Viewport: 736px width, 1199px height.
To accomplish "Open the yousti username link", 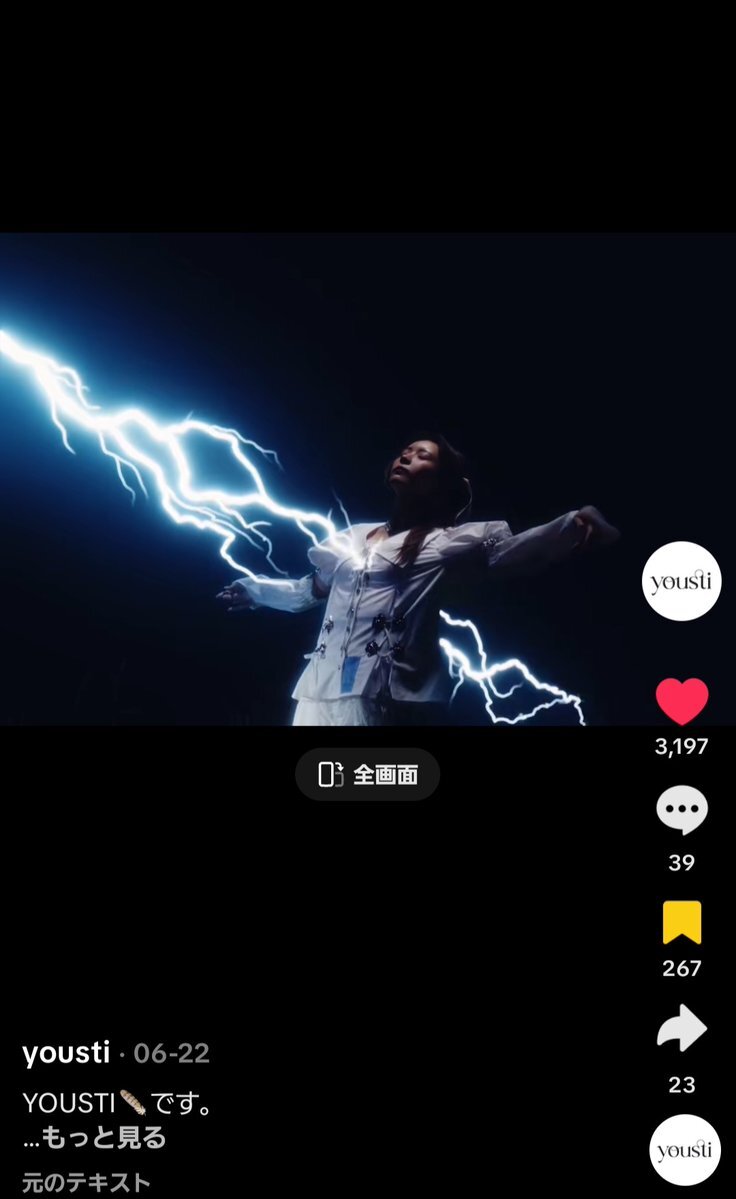I will pos(66,1053).
